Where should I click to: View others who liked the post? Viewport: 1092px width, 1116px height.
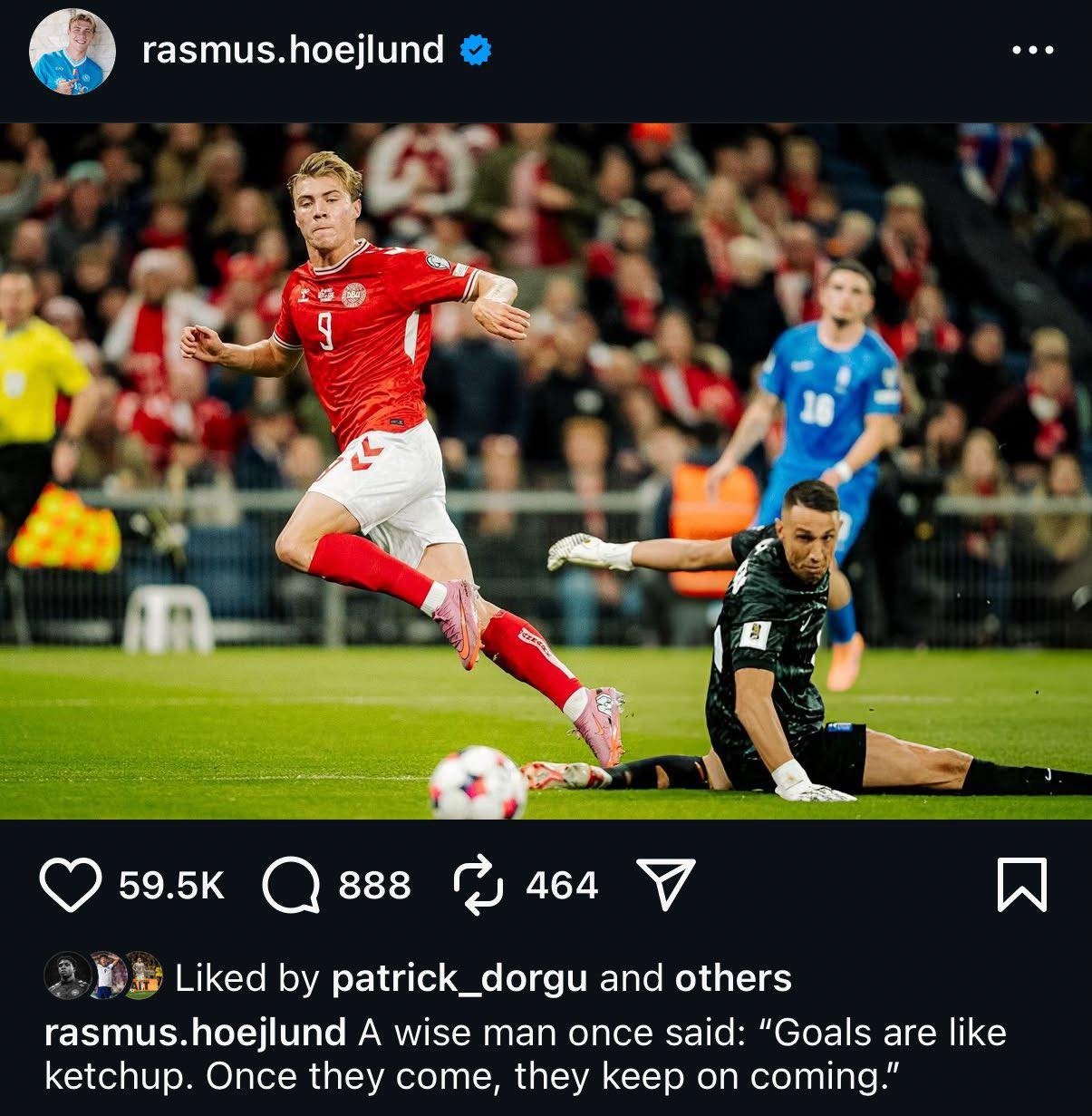[x=732, y=977]
